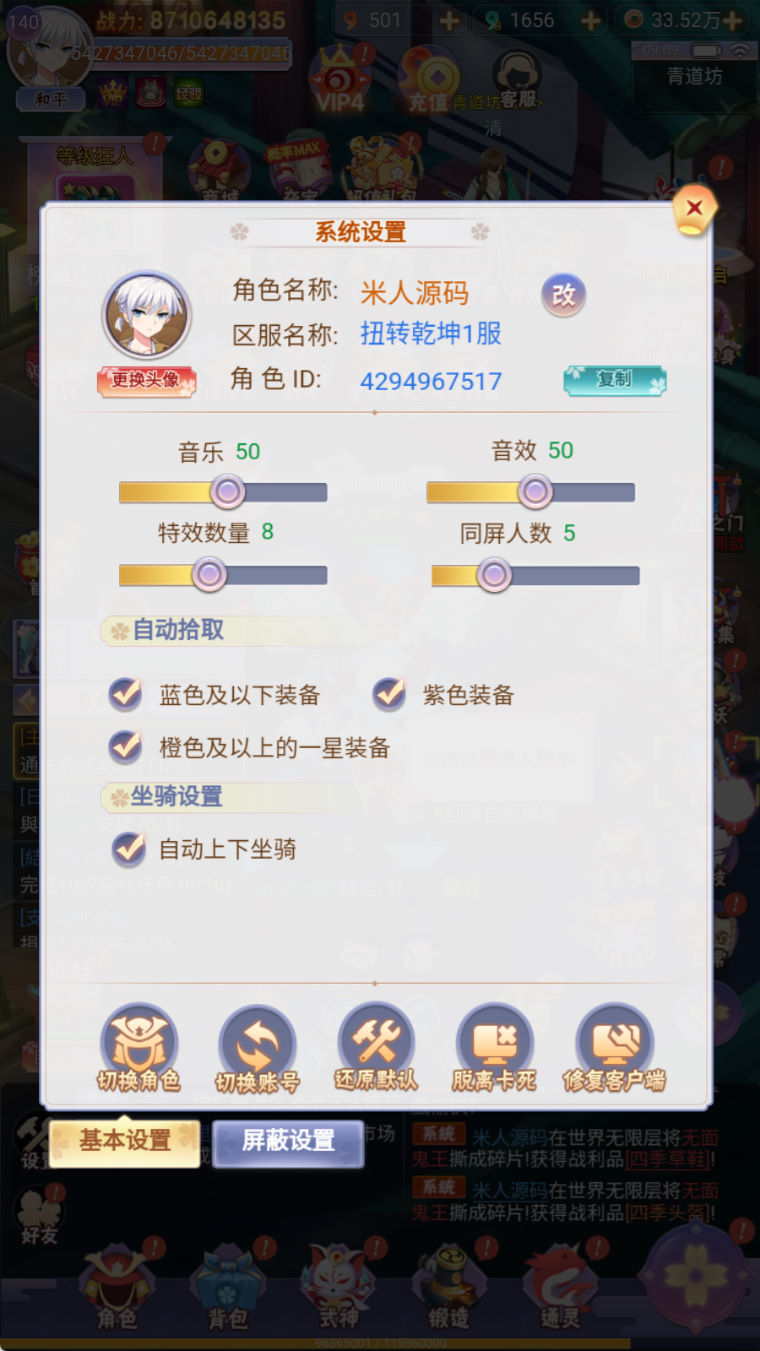The image size is (760, 1351).
Task: Tap 切换账号 to switch accounts
Action: (257, 1048)
